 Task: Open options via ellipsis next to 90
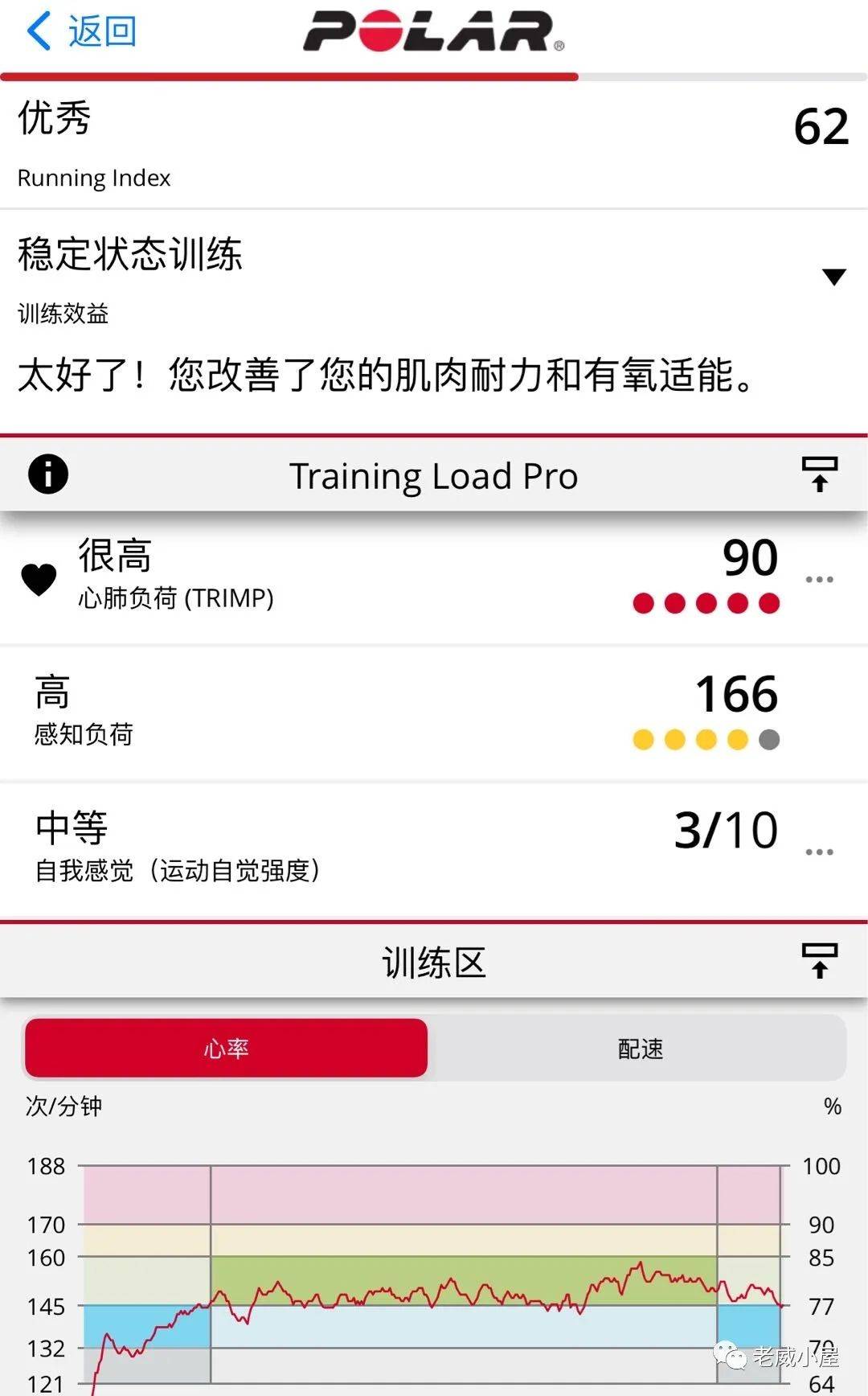[x=818, y=577]
